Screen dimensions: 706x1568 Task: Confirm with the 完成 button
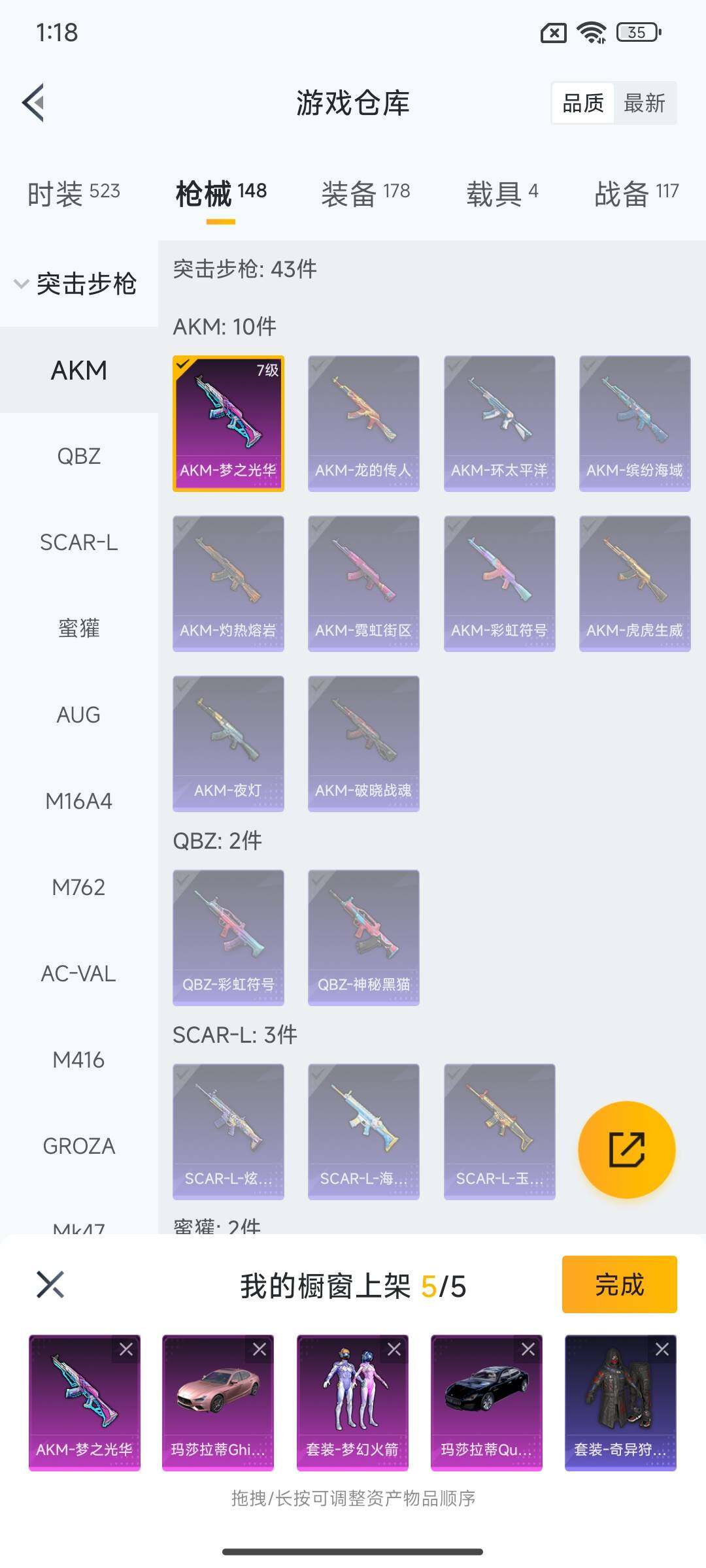[619, 1284]
